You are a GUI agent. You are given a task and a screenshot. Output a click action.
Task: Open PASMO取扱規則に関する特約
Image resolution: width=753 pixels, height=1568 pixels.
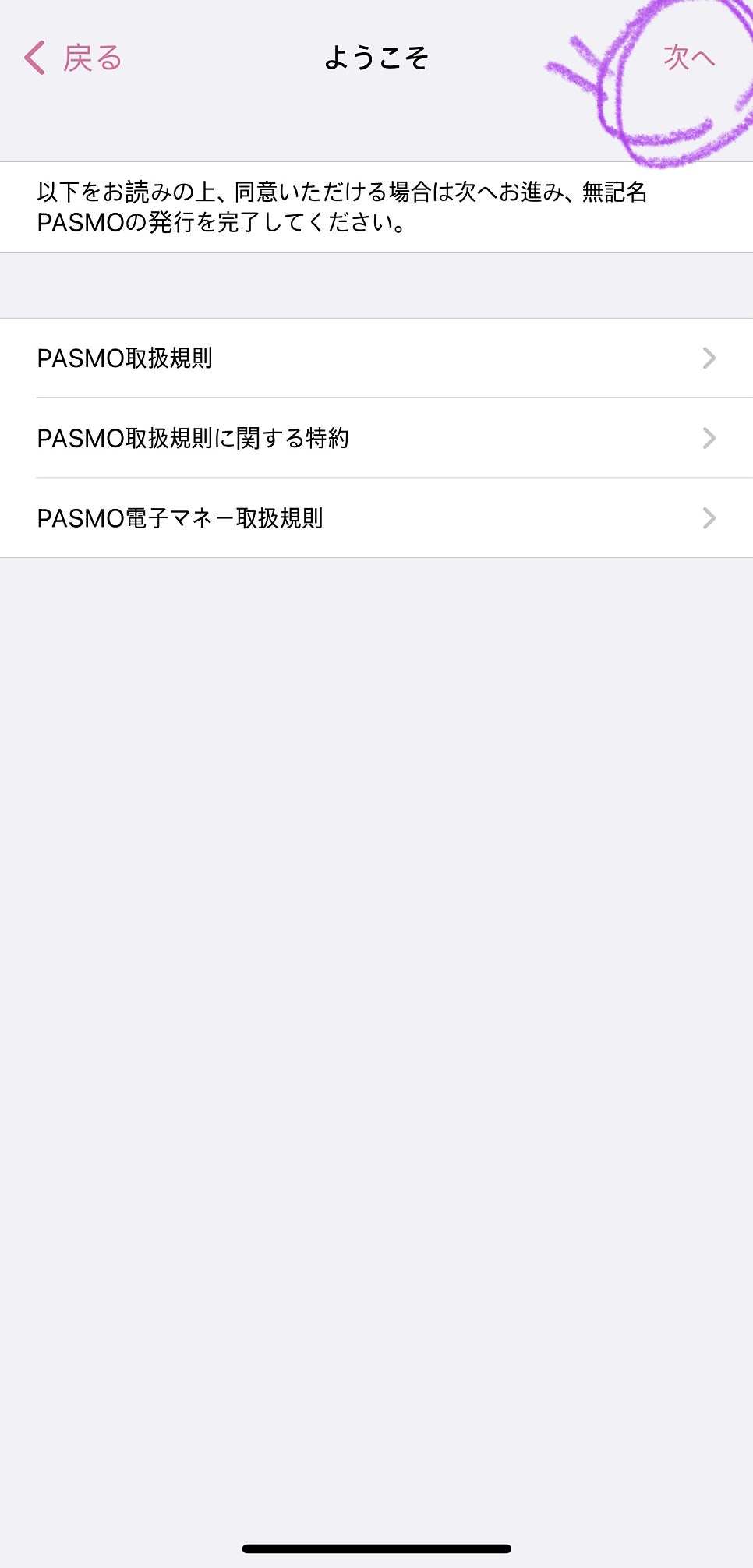[x=376, y=438]
